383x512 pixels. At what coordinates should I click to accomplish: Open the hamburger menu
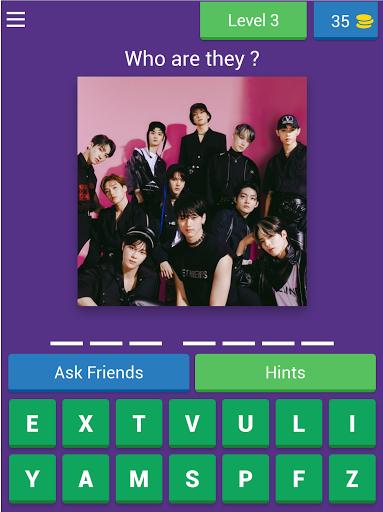coord(16,20)
